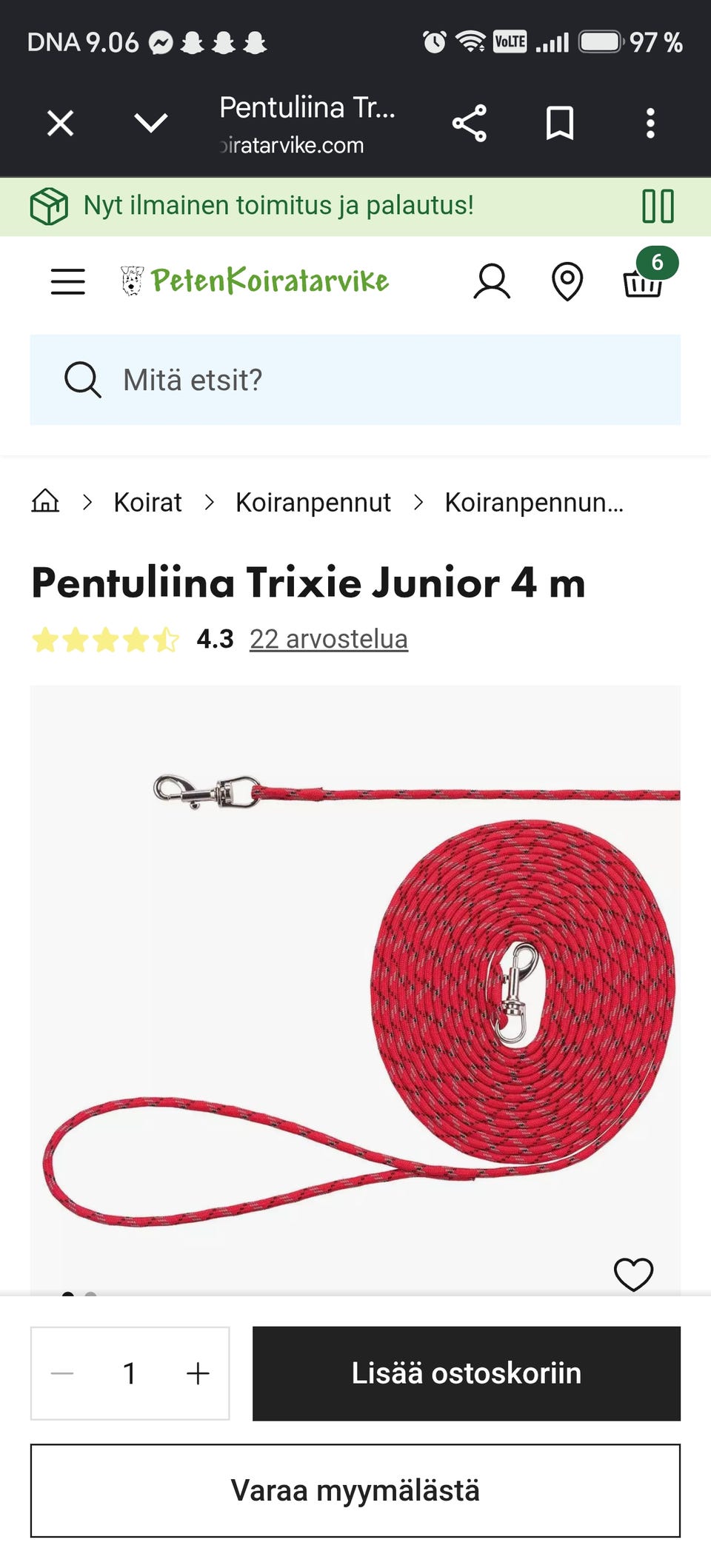Decrease quantity with the minus button

(62, 1373)
